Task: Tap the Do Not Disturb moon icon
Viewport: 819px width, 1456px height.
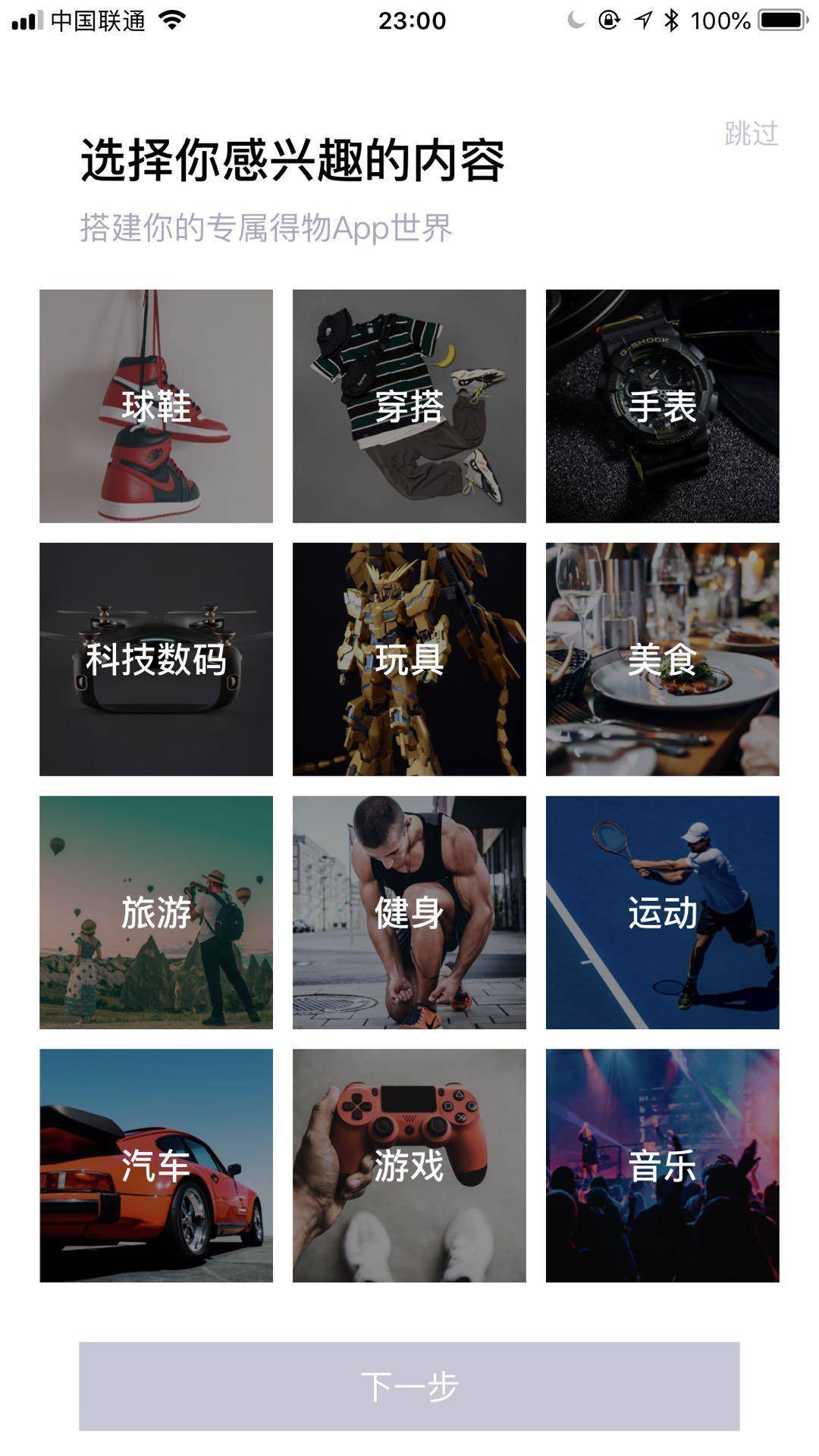Action: coord(576,20)
